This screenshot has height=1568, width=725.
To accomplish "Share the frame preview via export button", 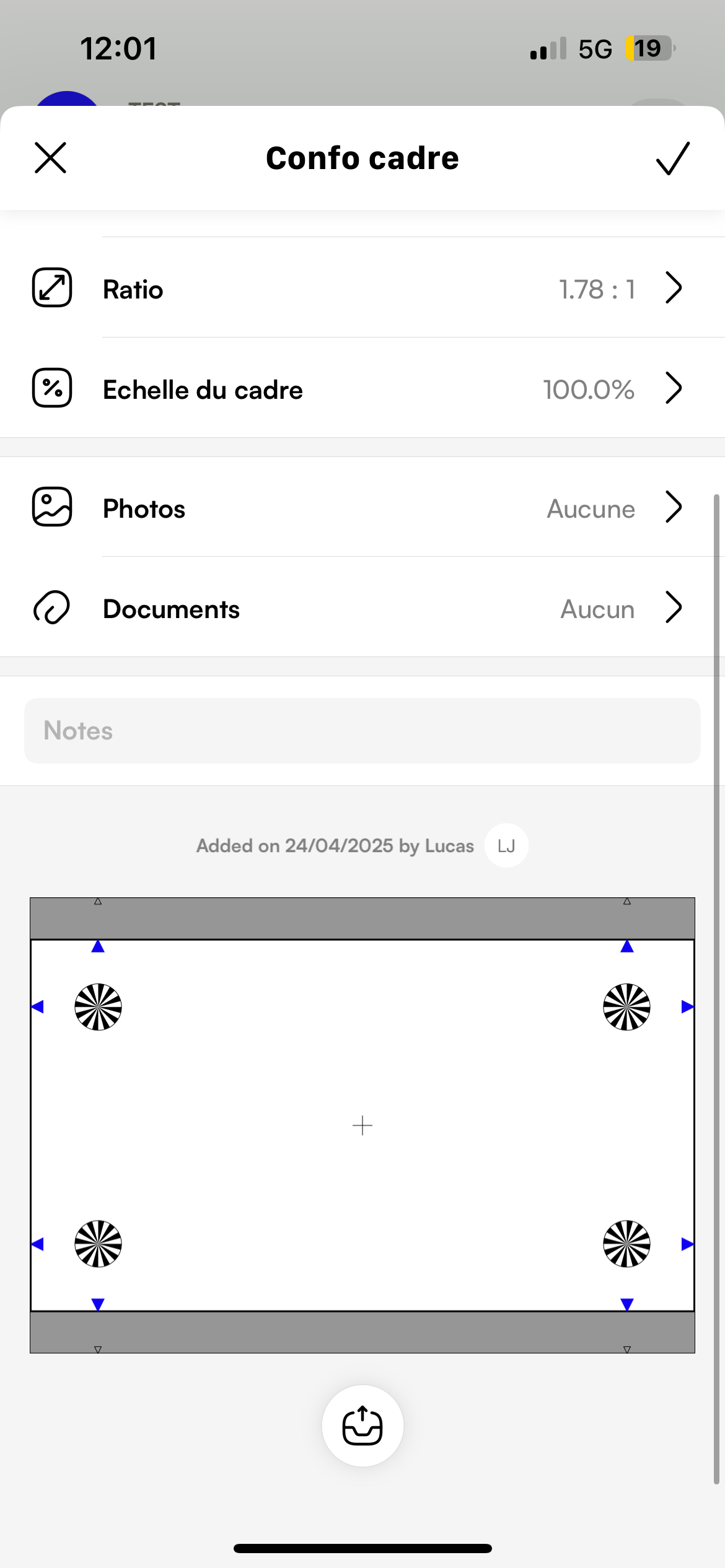I will 362,1426.
